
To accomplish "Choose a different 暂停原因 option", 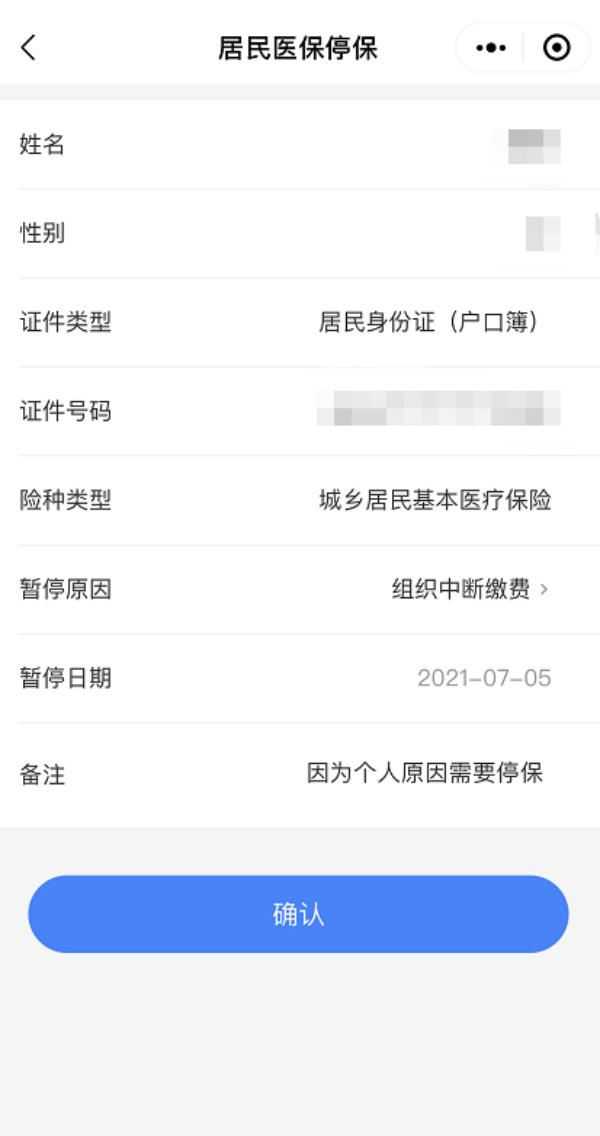I will [x=470, y=589].
